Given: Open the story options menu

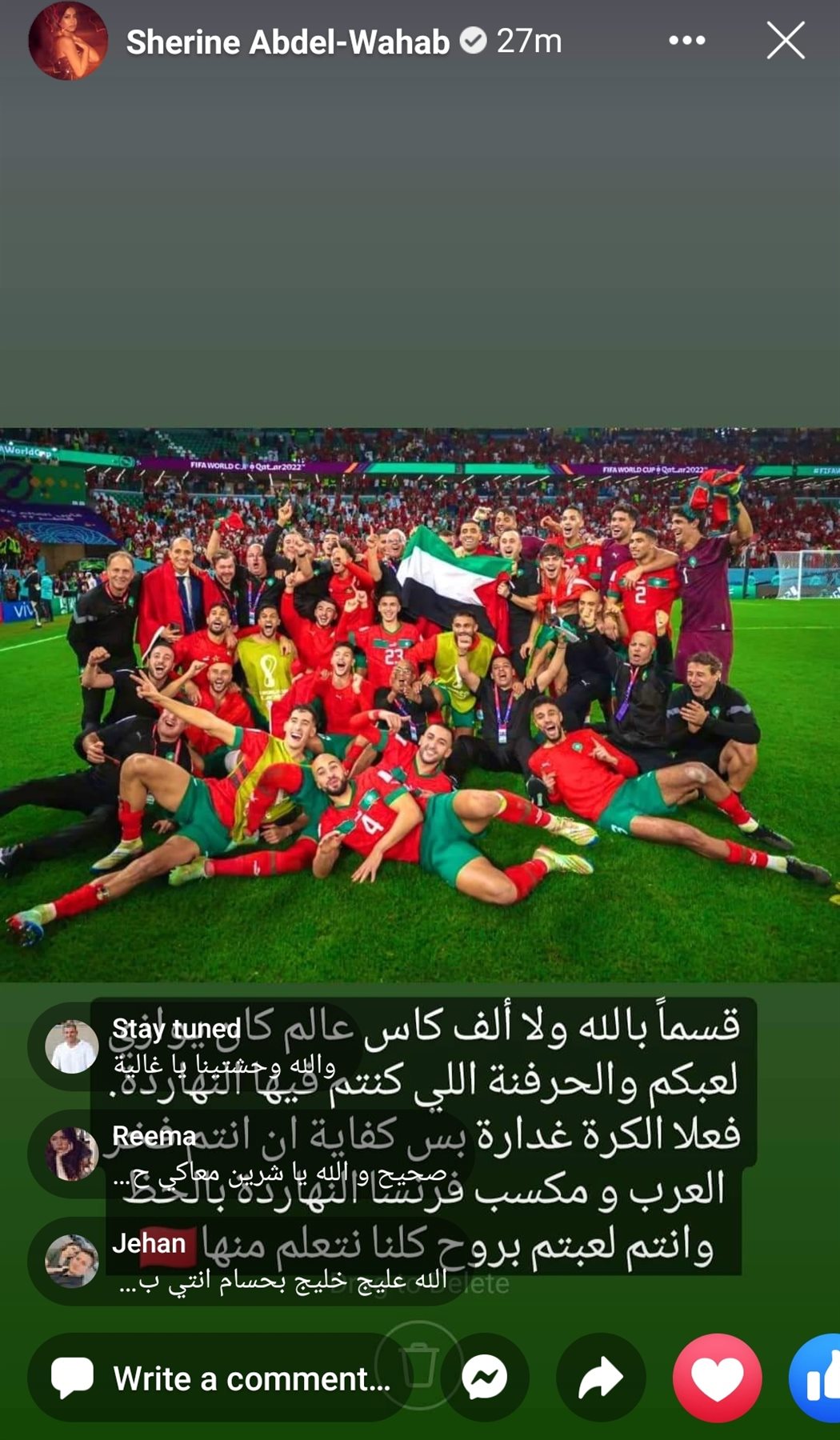Looking at the screenshot, I should (686, 41).
